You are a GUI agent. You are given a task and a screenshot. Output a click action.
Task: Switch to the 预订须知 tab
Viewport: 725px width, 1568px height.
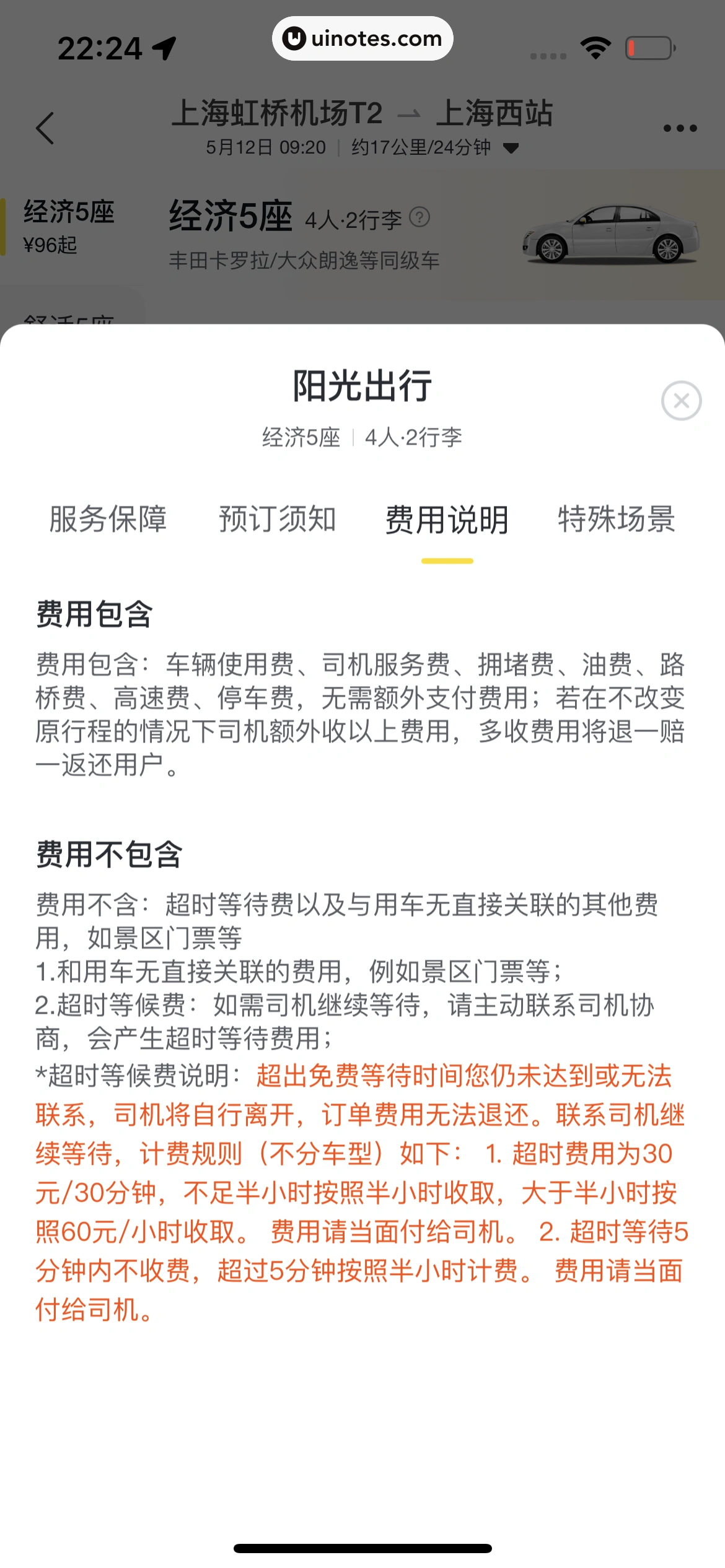click(277, 519)
